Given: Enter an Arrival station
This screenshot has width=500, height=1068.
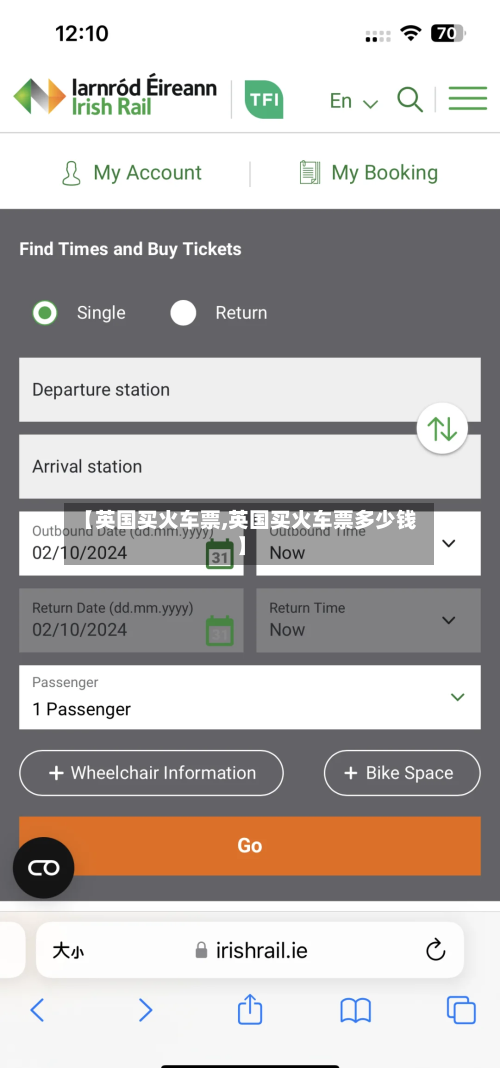Looking at the screenshot, I should tap(249, 467).
